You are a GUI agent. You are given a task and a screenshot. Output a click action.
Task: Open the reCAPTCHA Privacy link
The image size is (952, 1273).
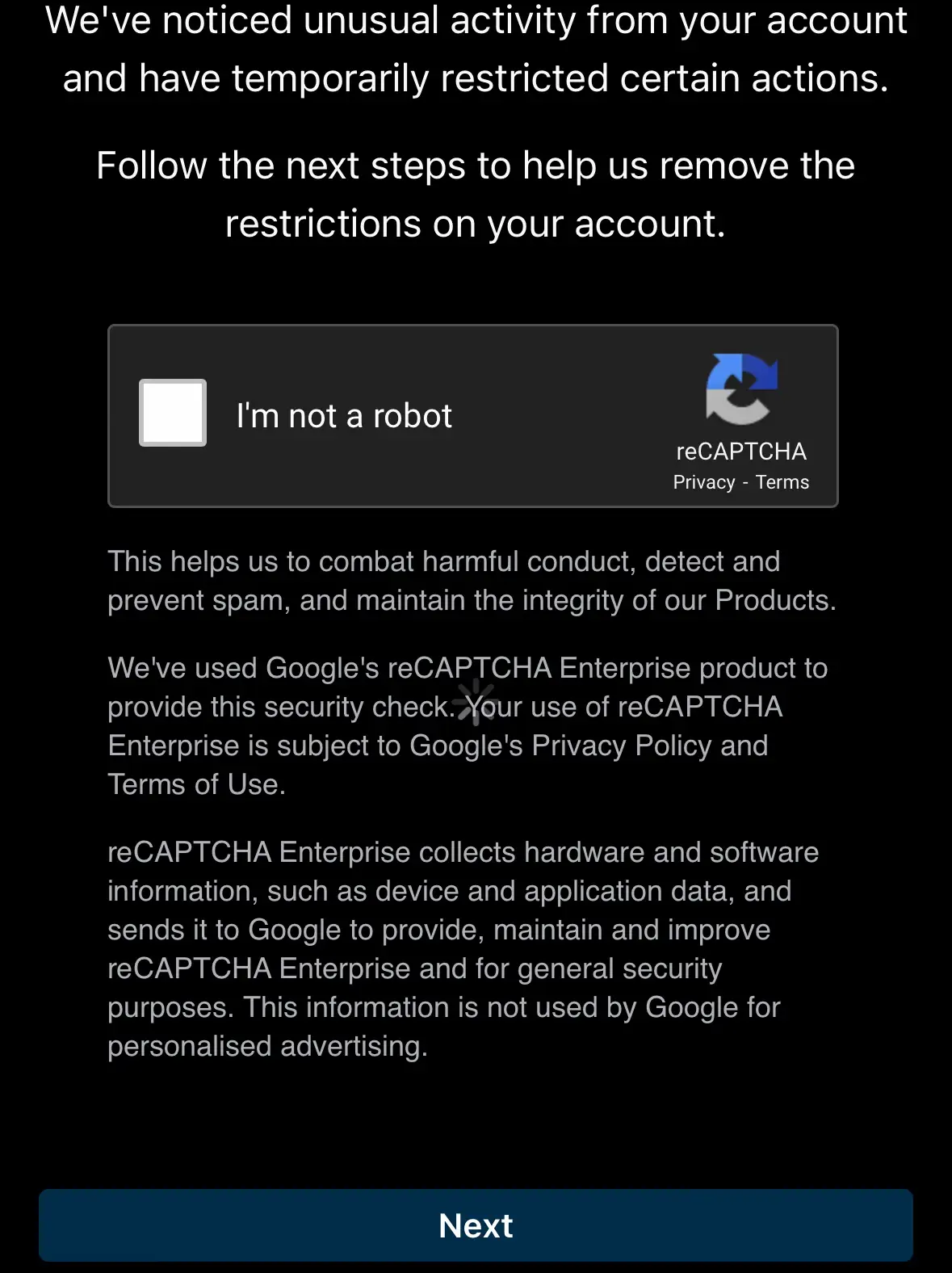(x=703, y=482)
